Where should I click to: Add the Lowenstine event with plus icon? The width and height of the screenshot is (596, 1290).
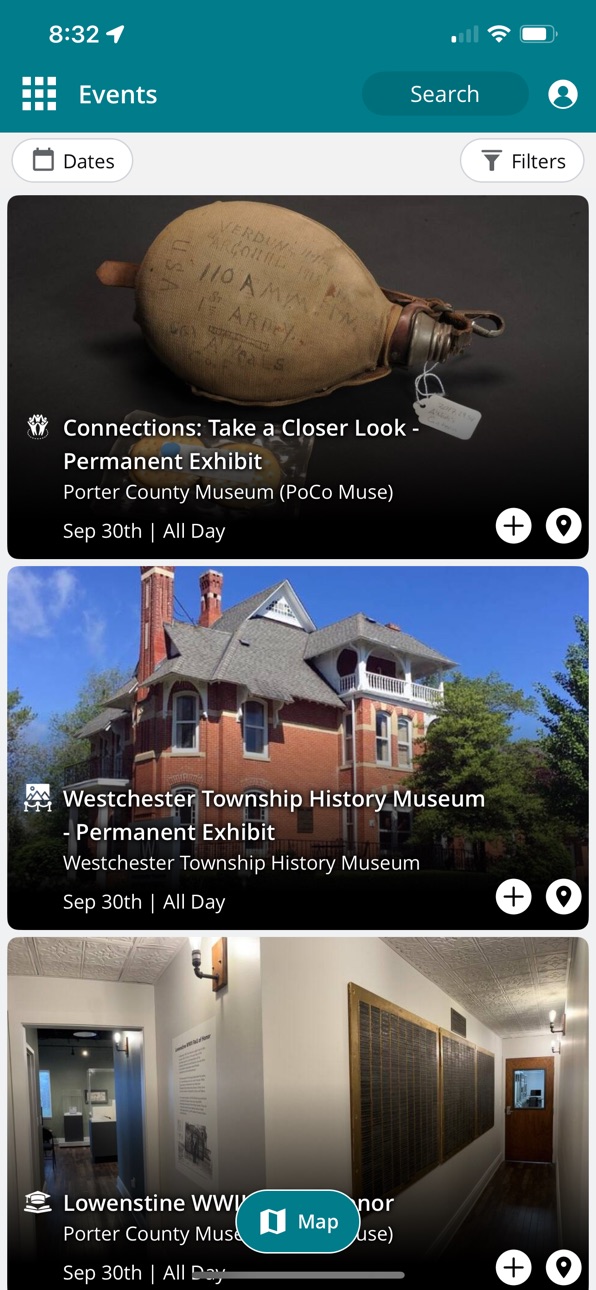(514, 1268)
